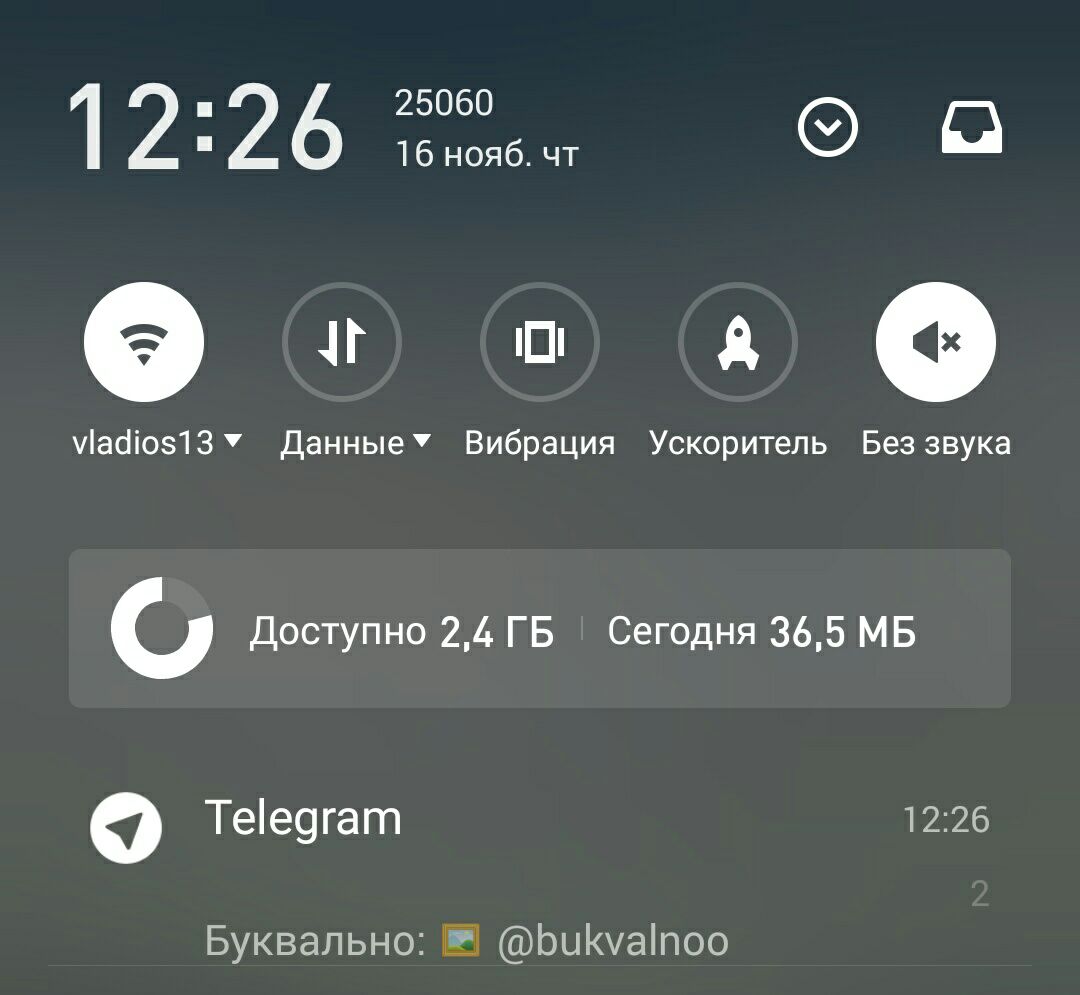Activate Ускоритель rocket booster

click(x=738, y=343)
